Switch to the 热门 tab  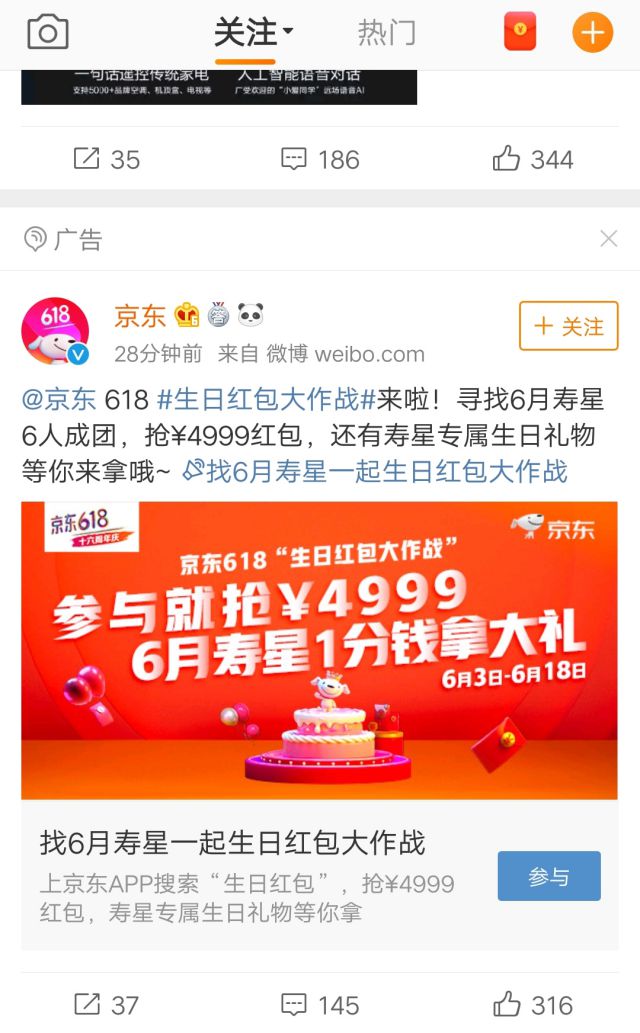386,33
